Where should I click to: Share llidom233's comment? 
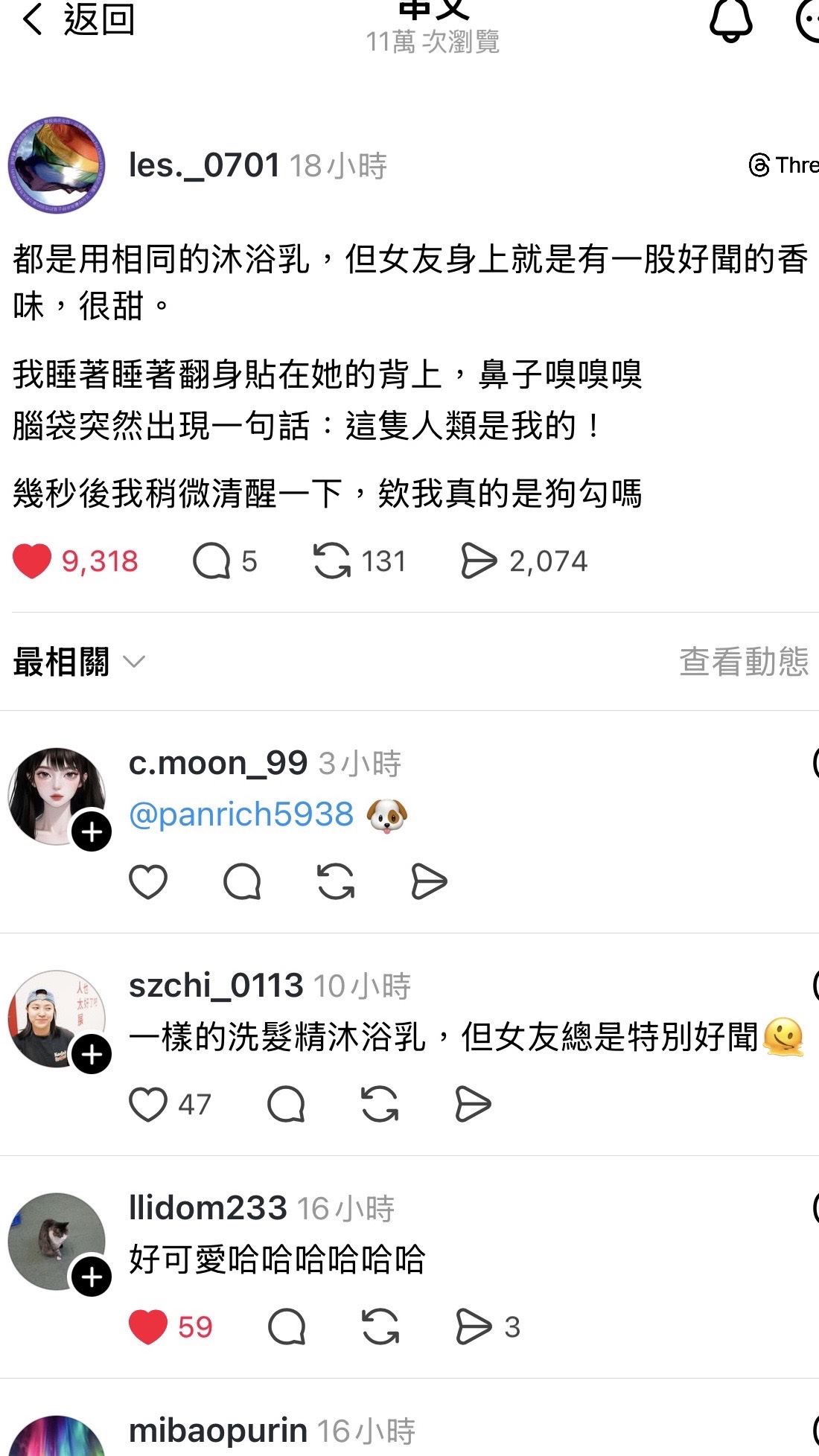point(474,1327)
